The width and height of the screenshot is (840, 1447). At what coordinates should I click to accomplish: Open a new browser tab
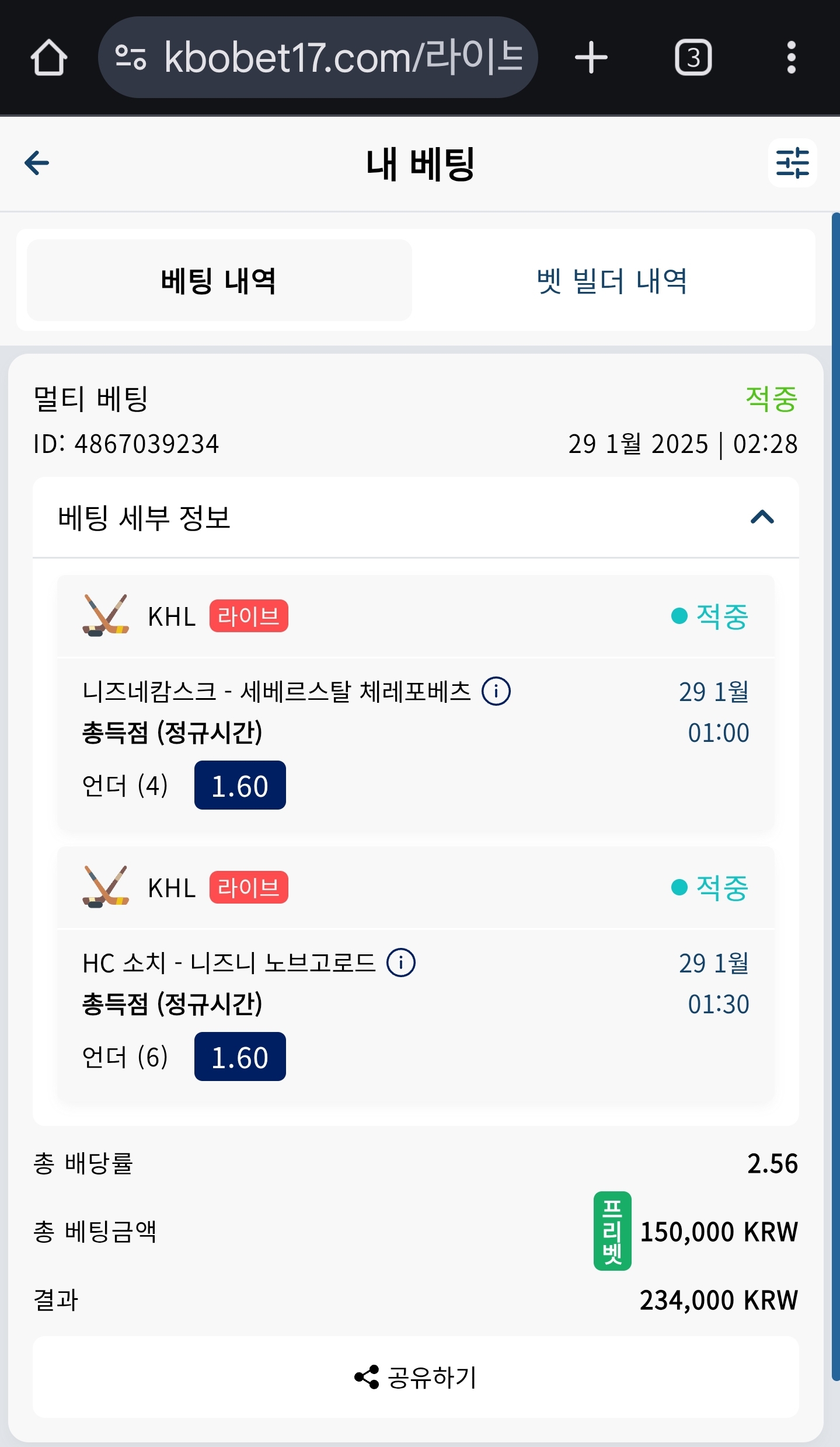(591, 57)
